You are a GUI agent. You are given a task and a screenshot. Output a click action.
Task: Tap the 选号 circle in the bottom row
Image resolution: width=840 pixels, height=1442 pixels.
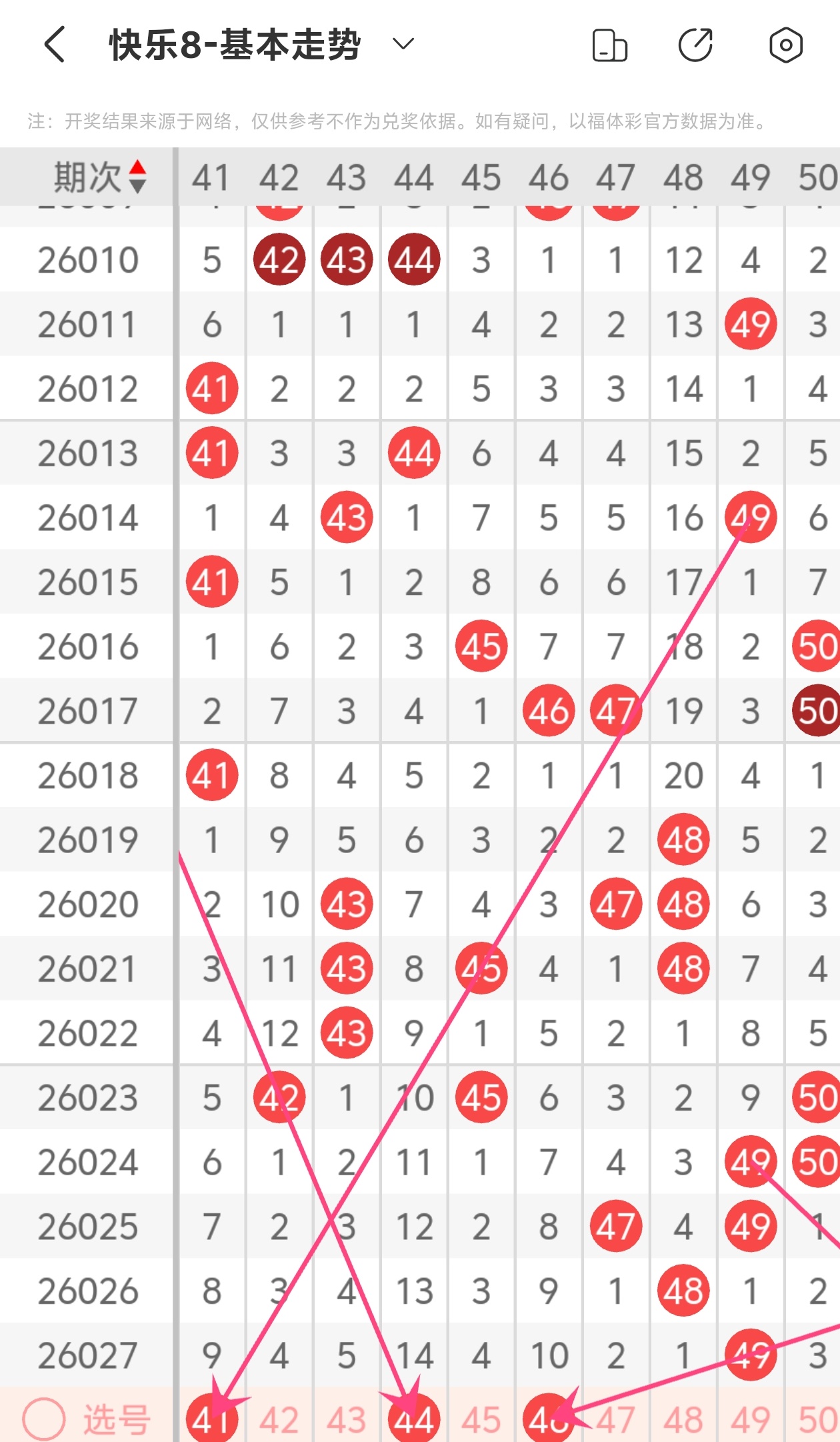[x=44, y=1419]
